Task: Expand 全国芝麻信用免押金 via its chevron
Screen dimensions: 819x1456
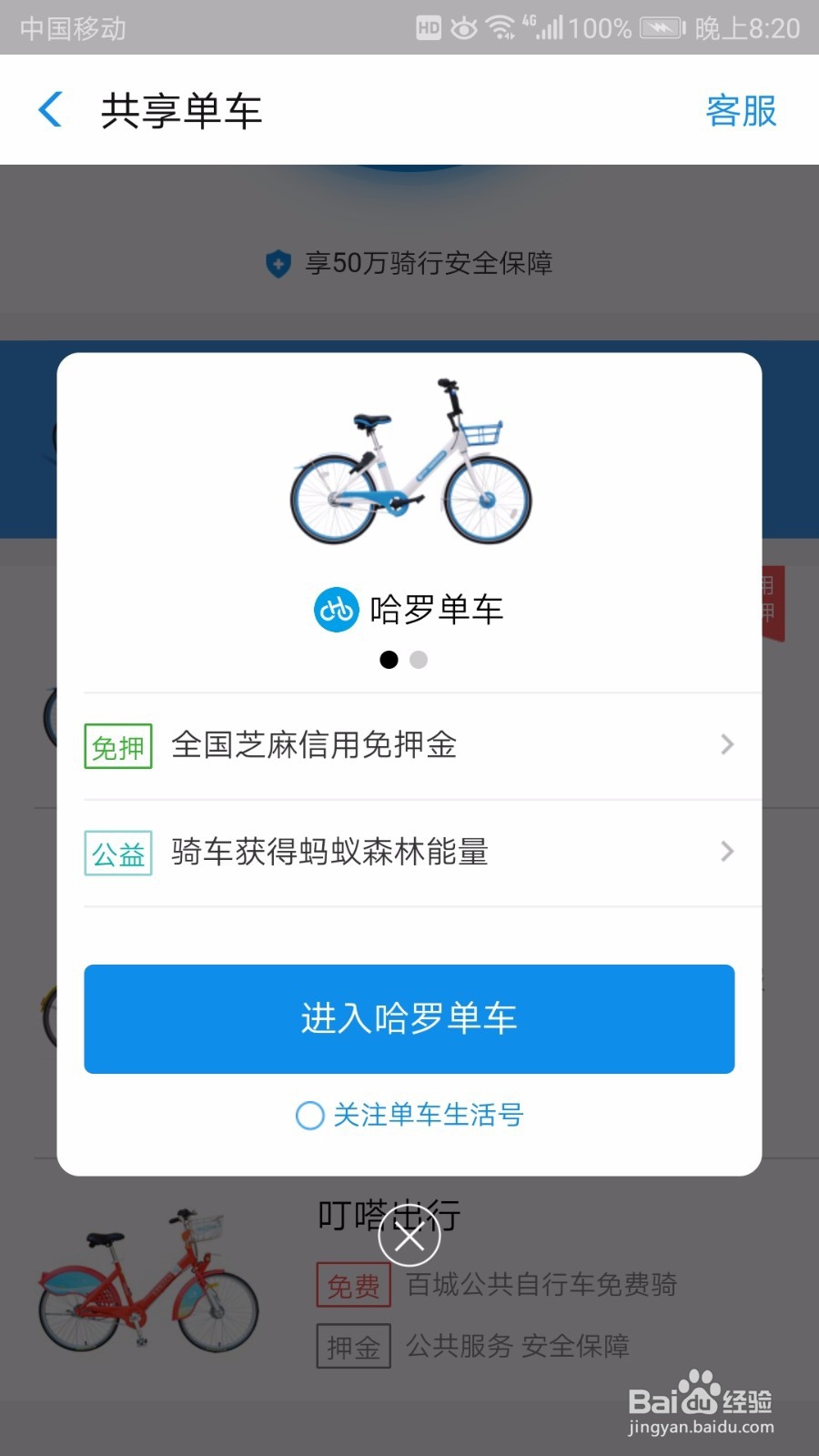Action: point(726,744)
